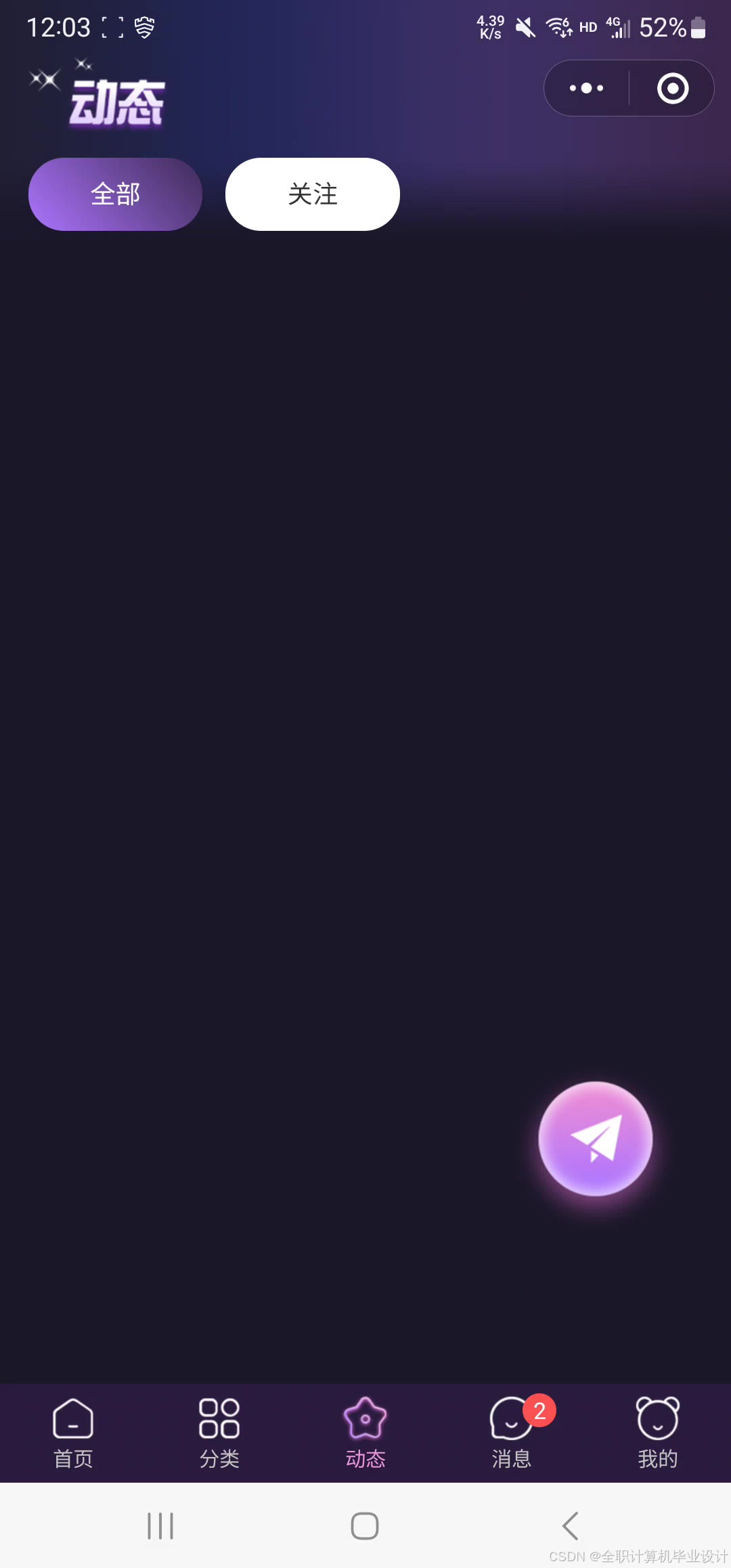
Task: Go to the 首页 tab
Action: click(73, 1433)
